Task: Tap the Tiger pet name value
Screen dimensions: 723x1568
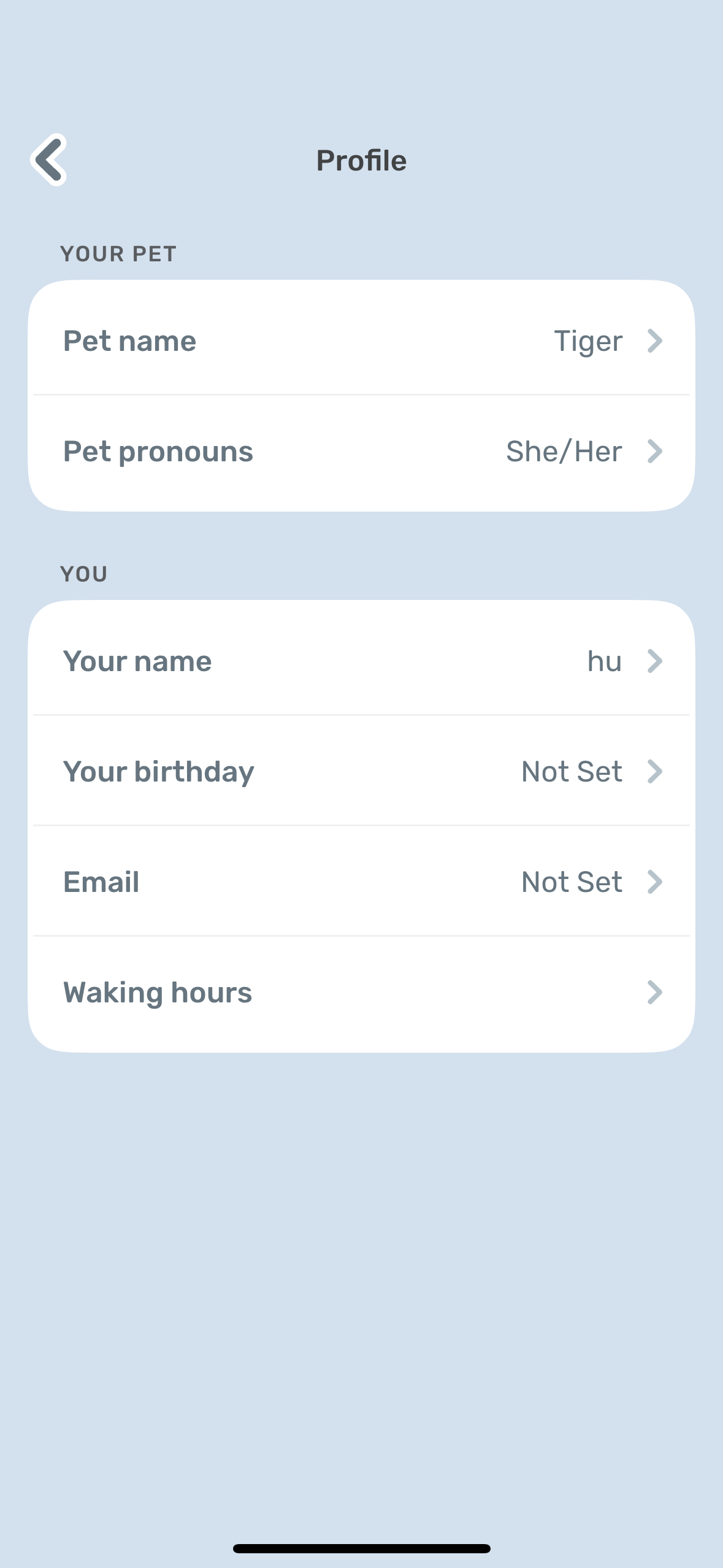Action: tap(588, 341)
